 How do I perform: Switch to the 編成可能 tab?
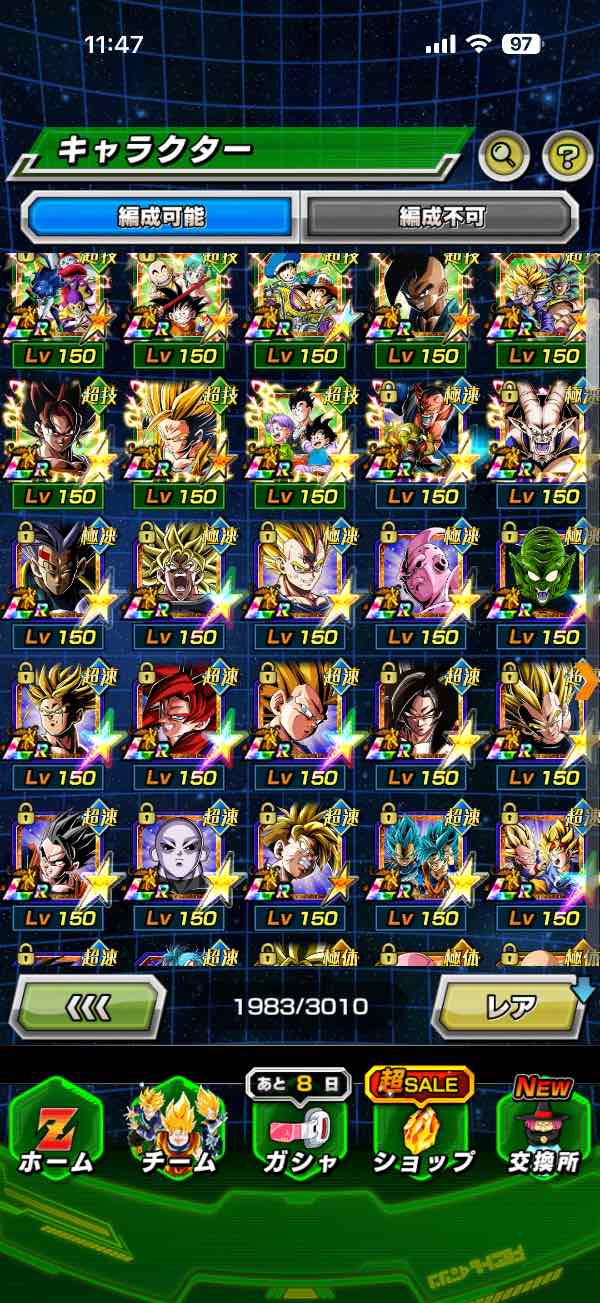[161, 216]
